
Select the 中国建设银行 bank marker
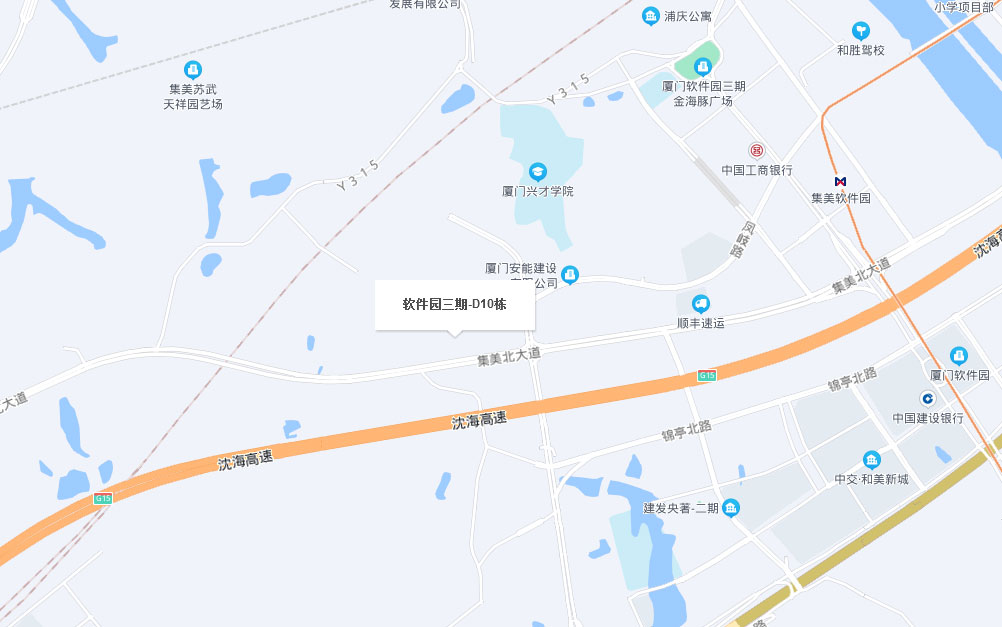(x=927, y=399)
